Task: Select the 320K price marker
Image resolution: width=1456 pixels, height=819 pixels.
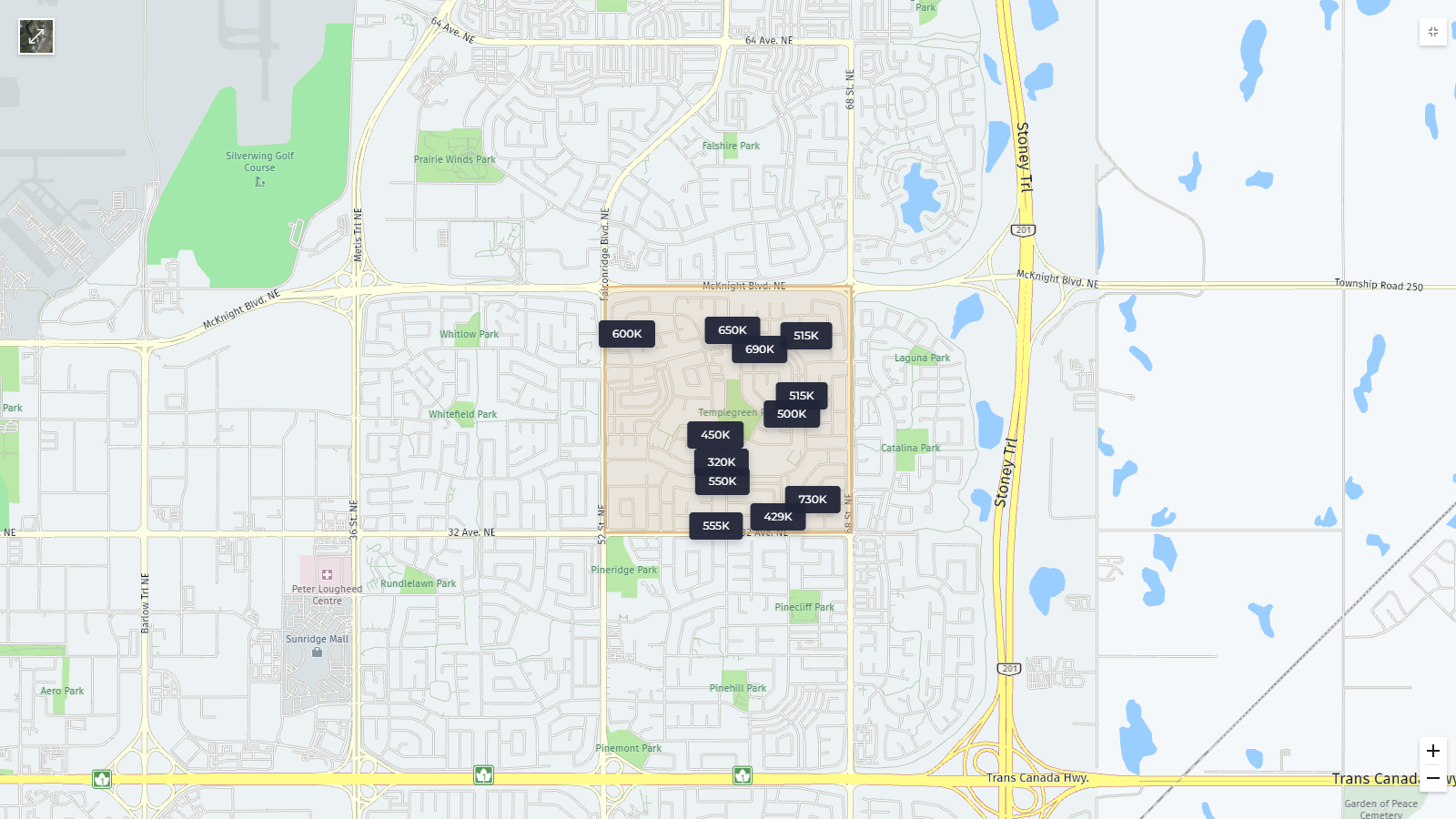Action: [721, 461]
